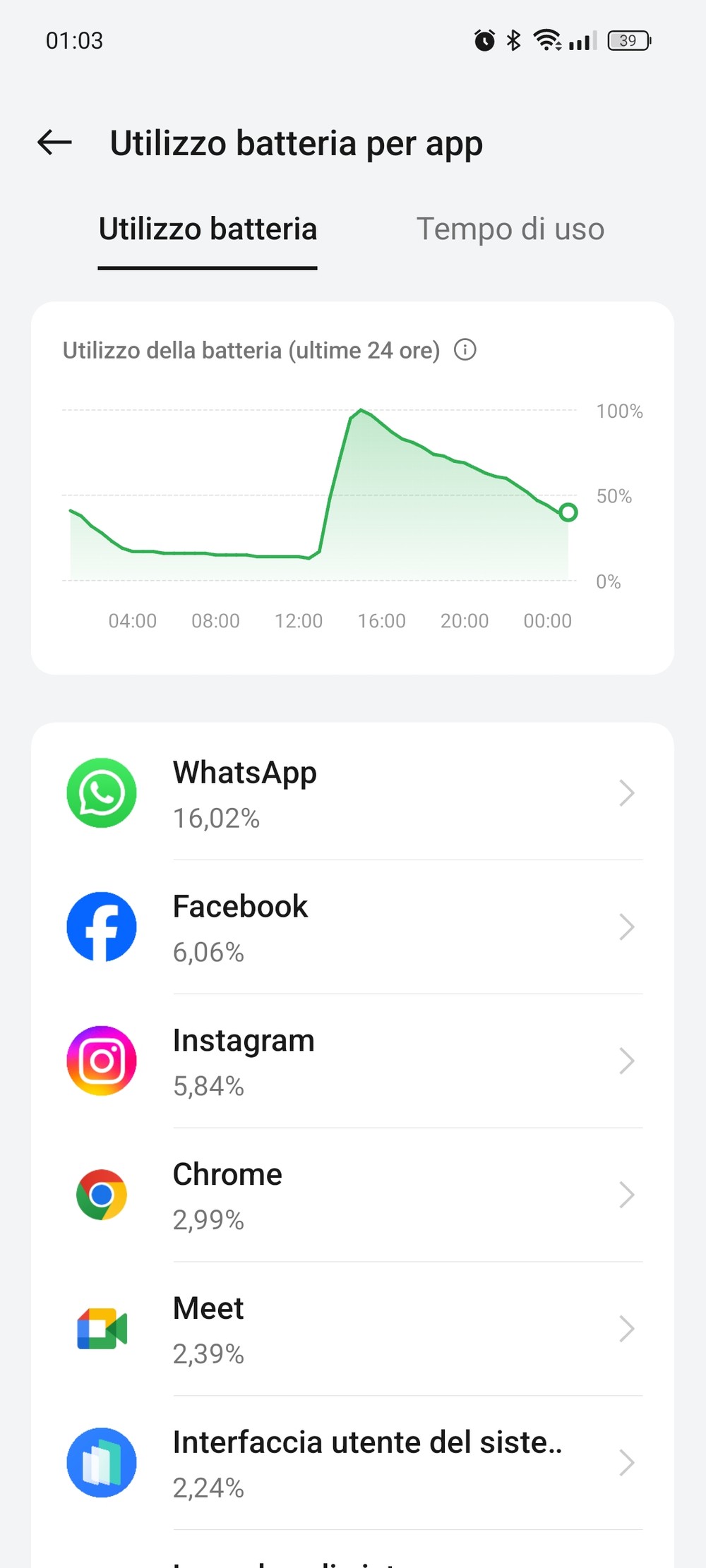Go back from Utilizzo batteria per app

point(55,143)
